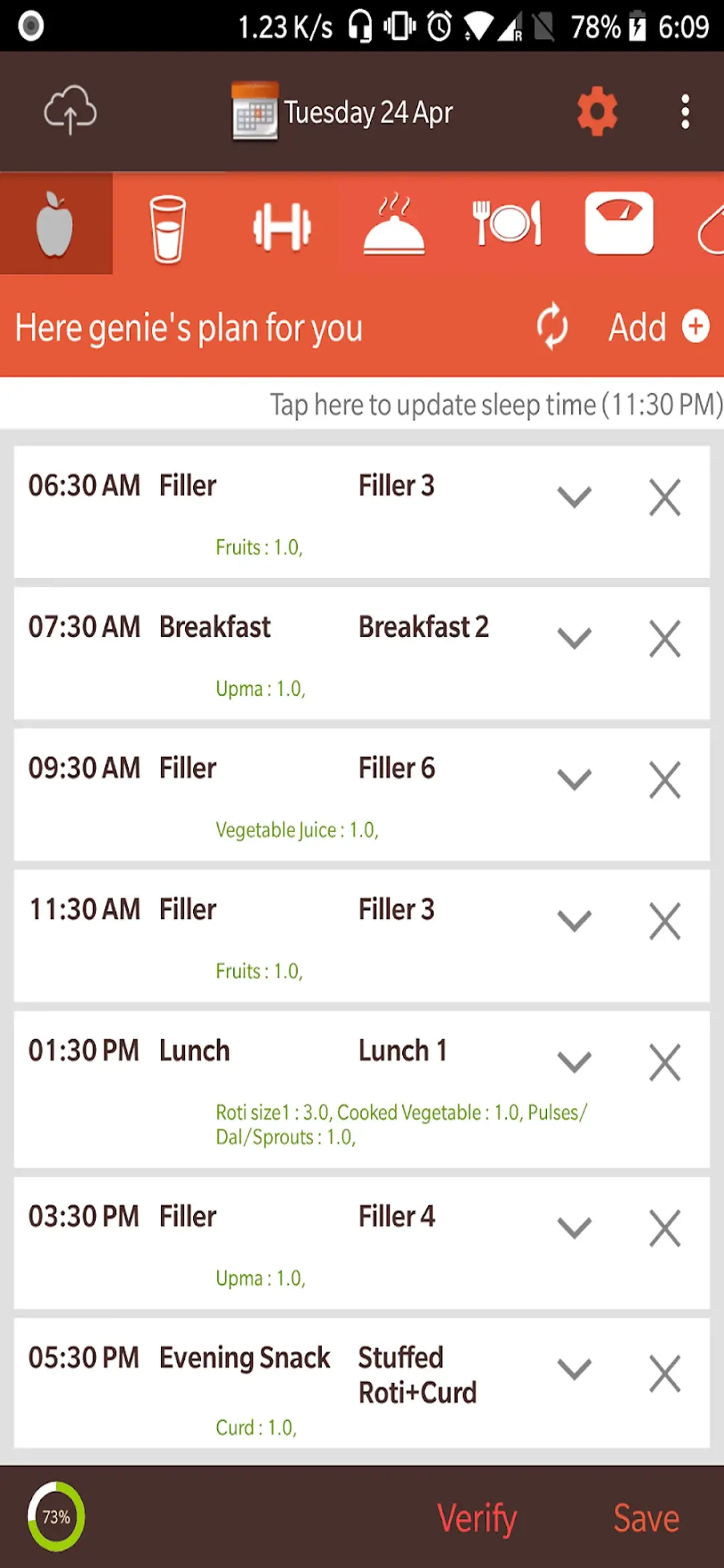Tap to update sleep time
This screenshot has width=724, height=1568.
pos(494,404)
